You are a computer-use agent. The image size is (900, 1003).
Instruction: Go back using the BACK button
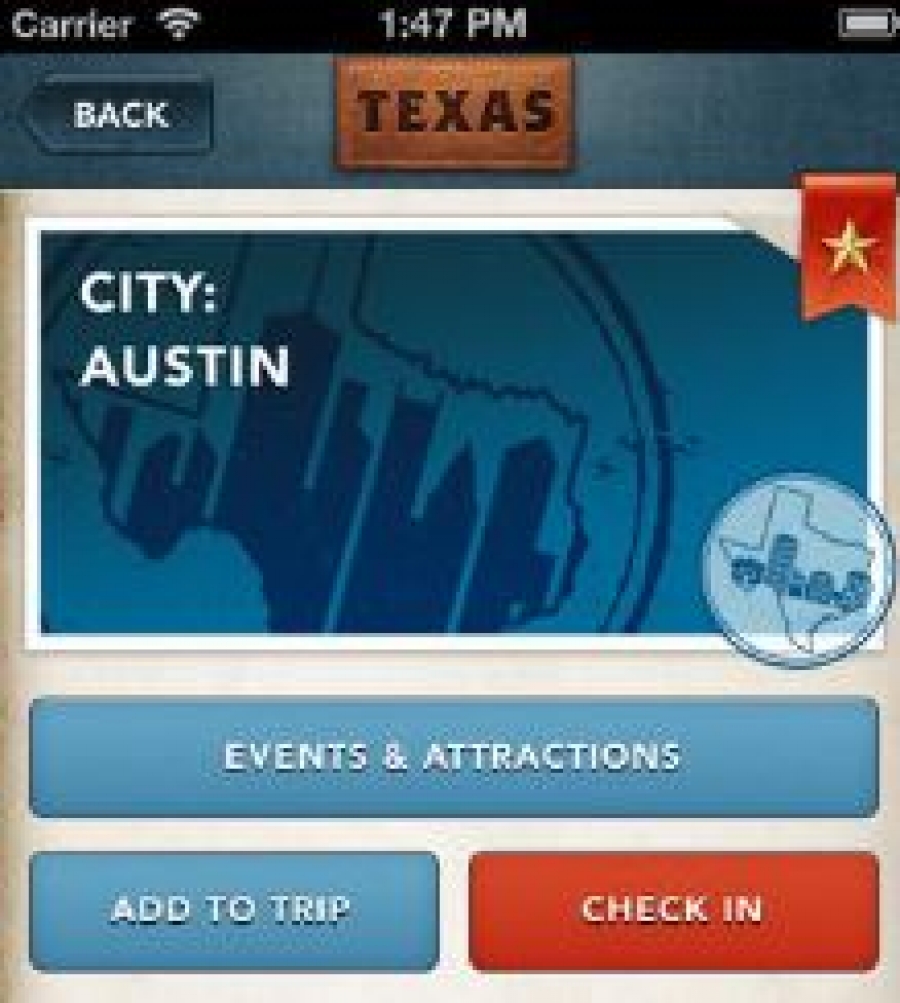(116, 115)
